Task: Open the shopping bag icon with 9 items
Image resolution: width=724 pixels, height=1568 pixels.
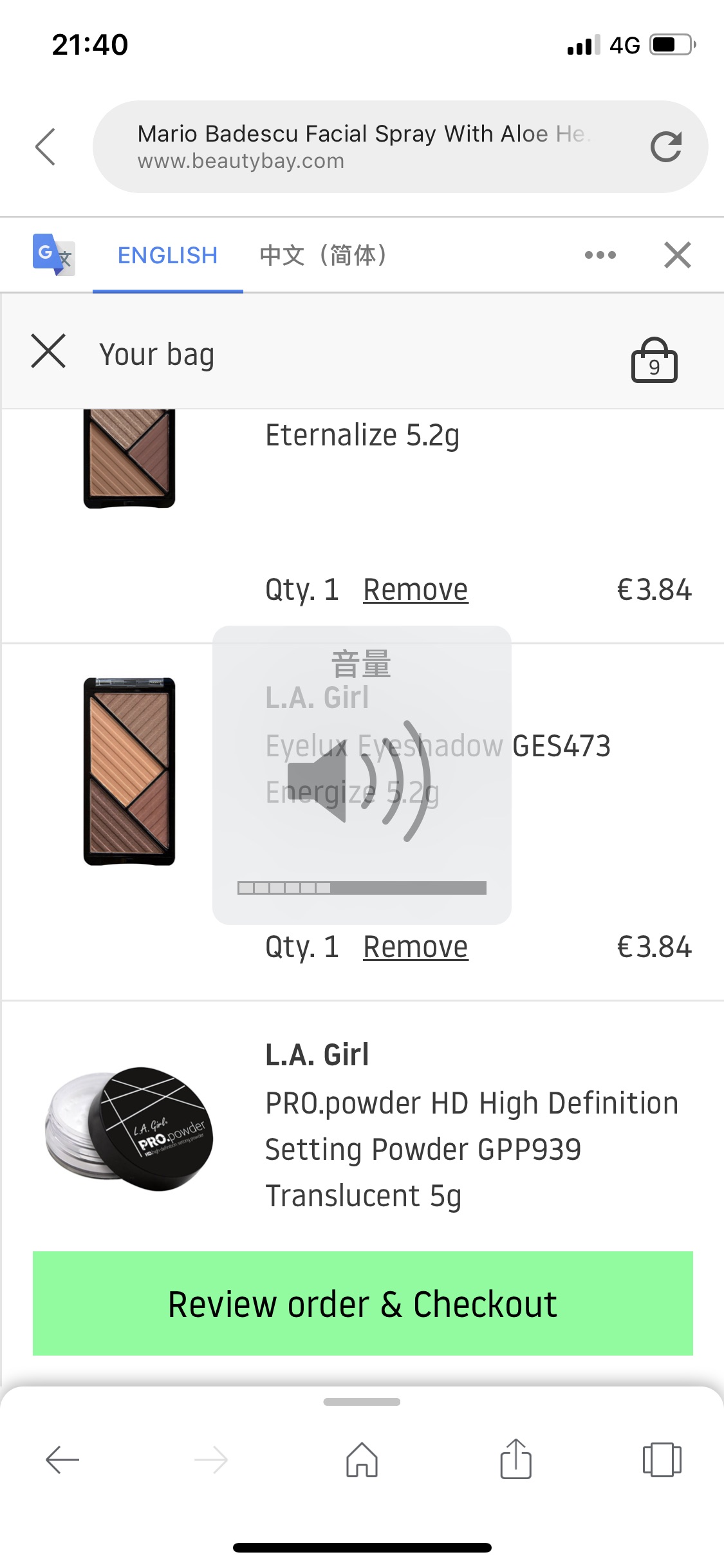Action: (654, 359)
